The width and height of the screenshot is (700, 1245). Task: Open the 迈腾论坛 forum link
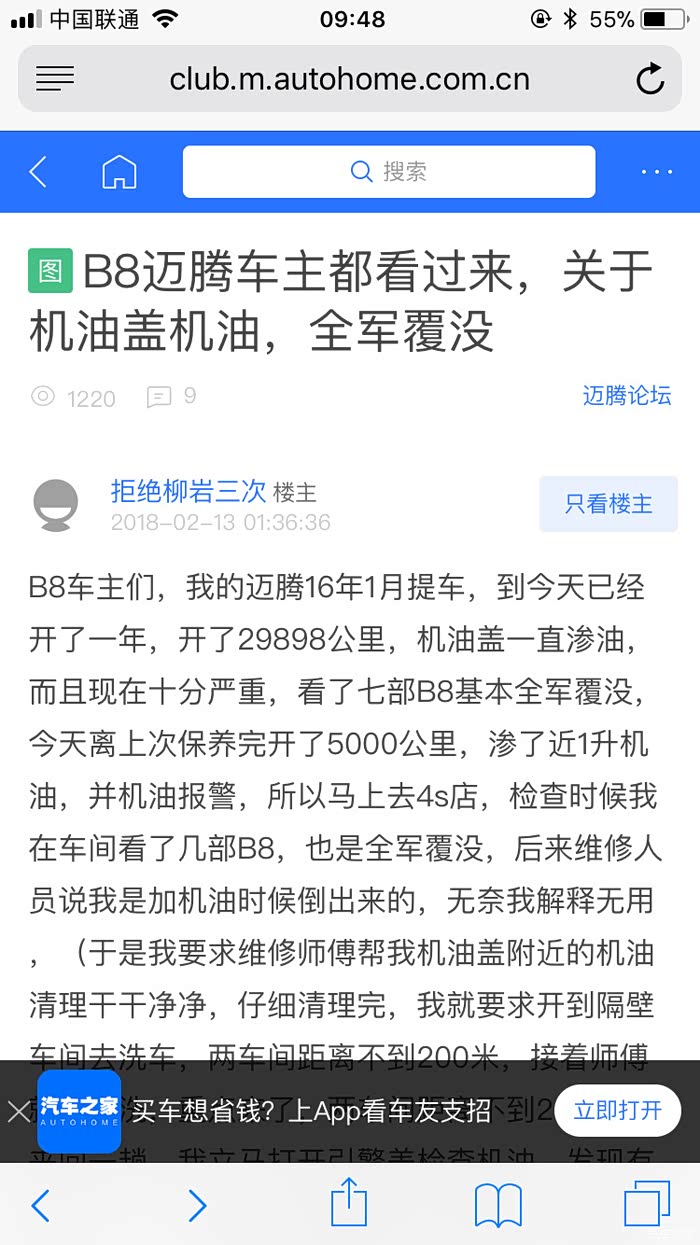tap(626, 395)
